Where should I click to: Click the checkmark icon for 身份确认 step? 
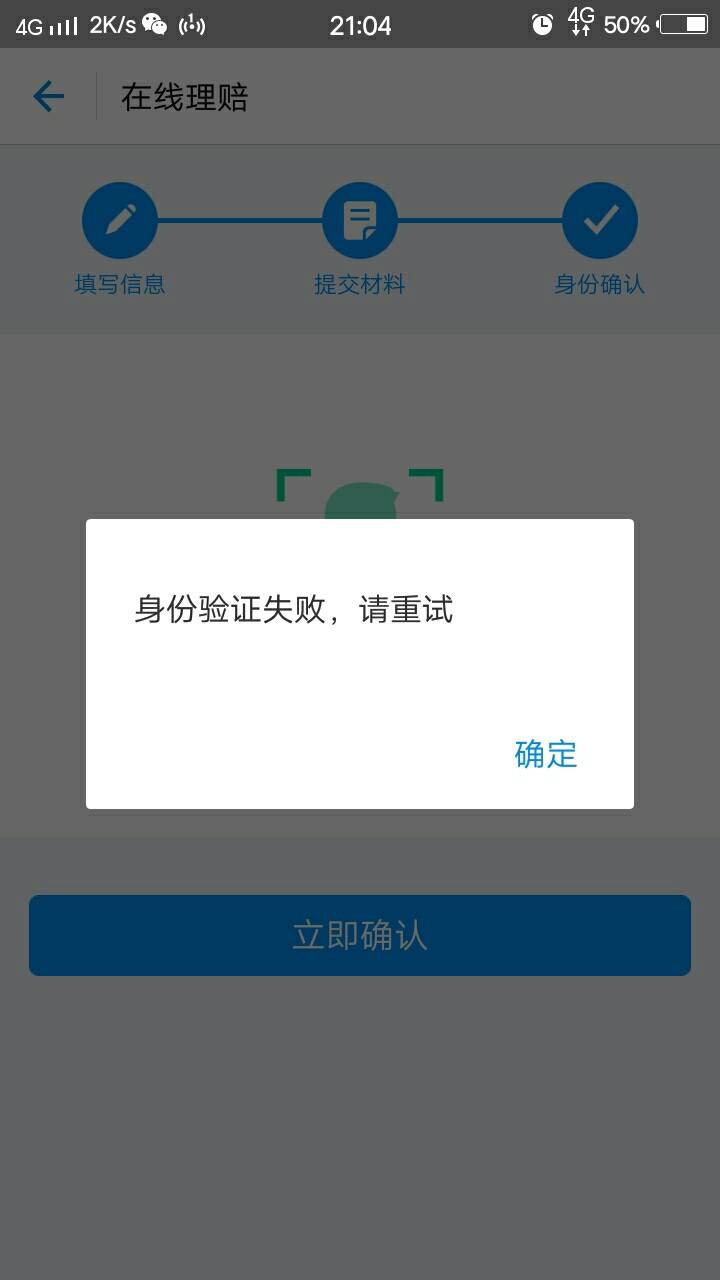[600, 219]
